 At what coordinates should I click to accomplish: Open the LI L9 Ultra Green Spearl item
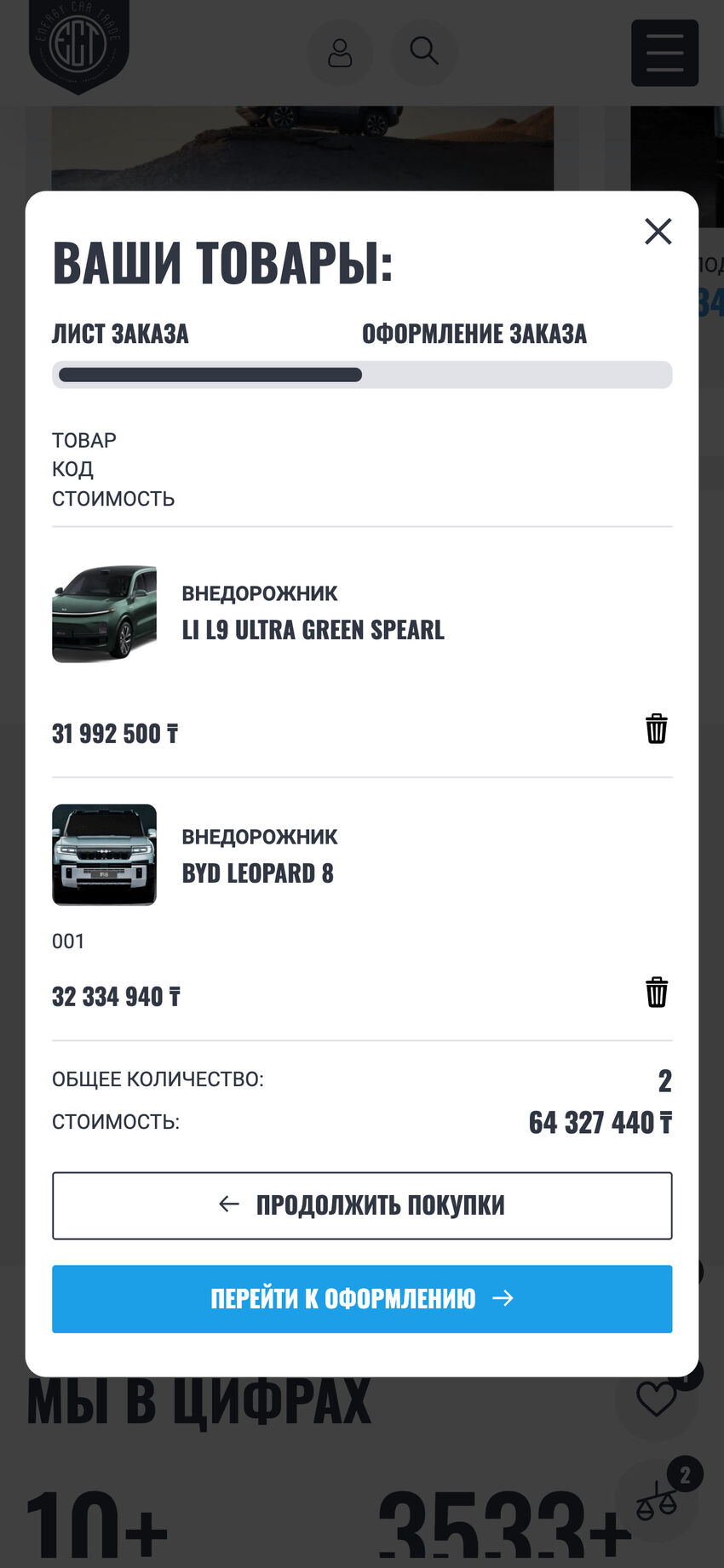pos(313,630)
